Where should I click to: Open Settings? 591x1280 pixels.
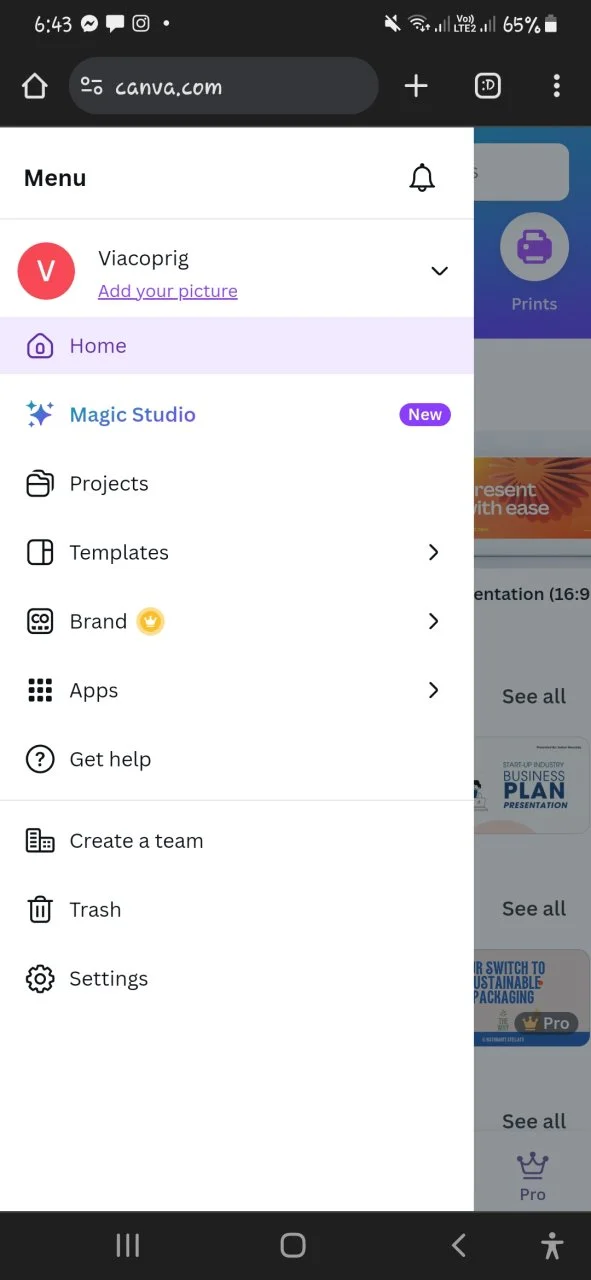237,979
